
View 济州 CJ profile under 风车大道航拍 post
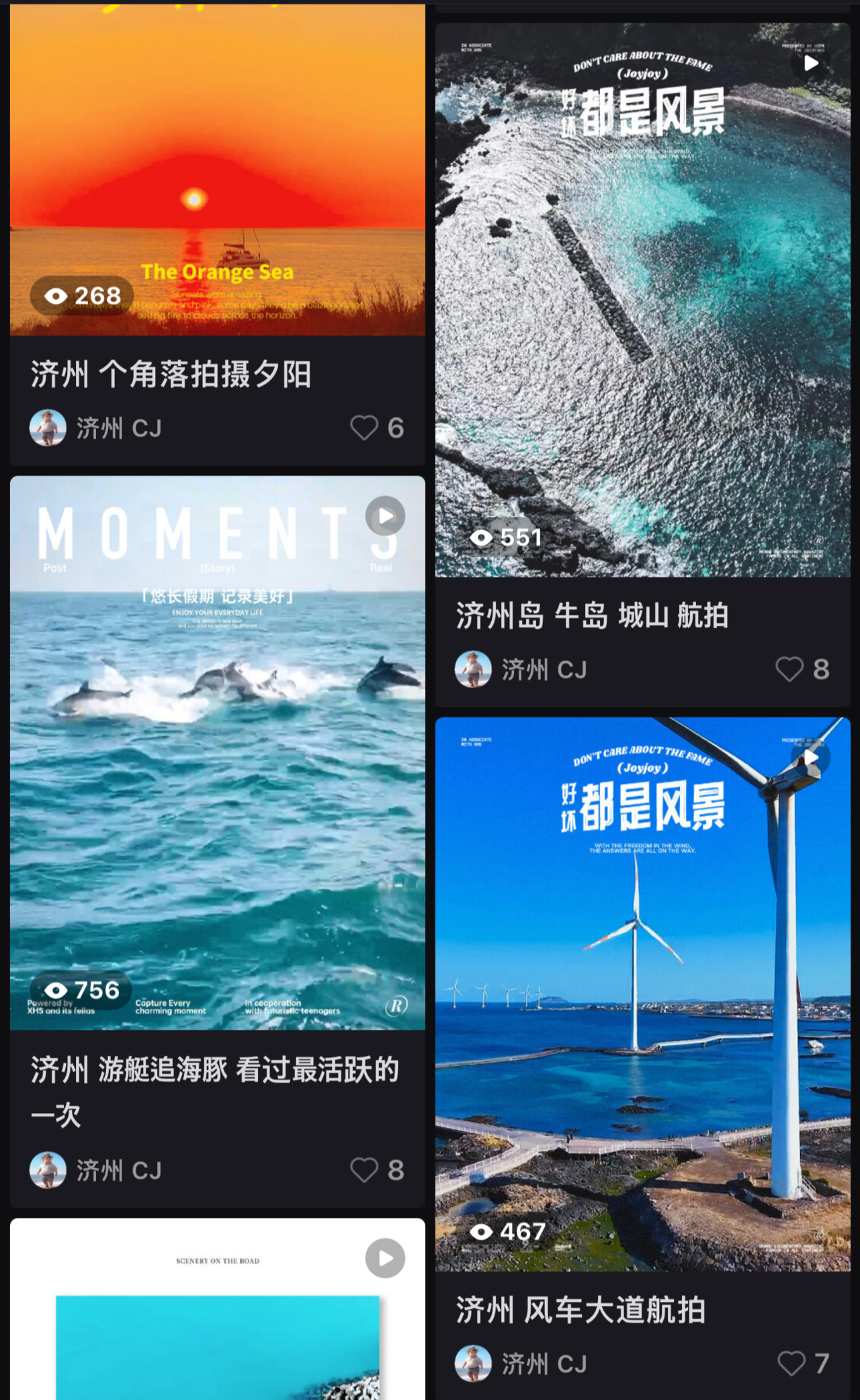click(521, 1364)
